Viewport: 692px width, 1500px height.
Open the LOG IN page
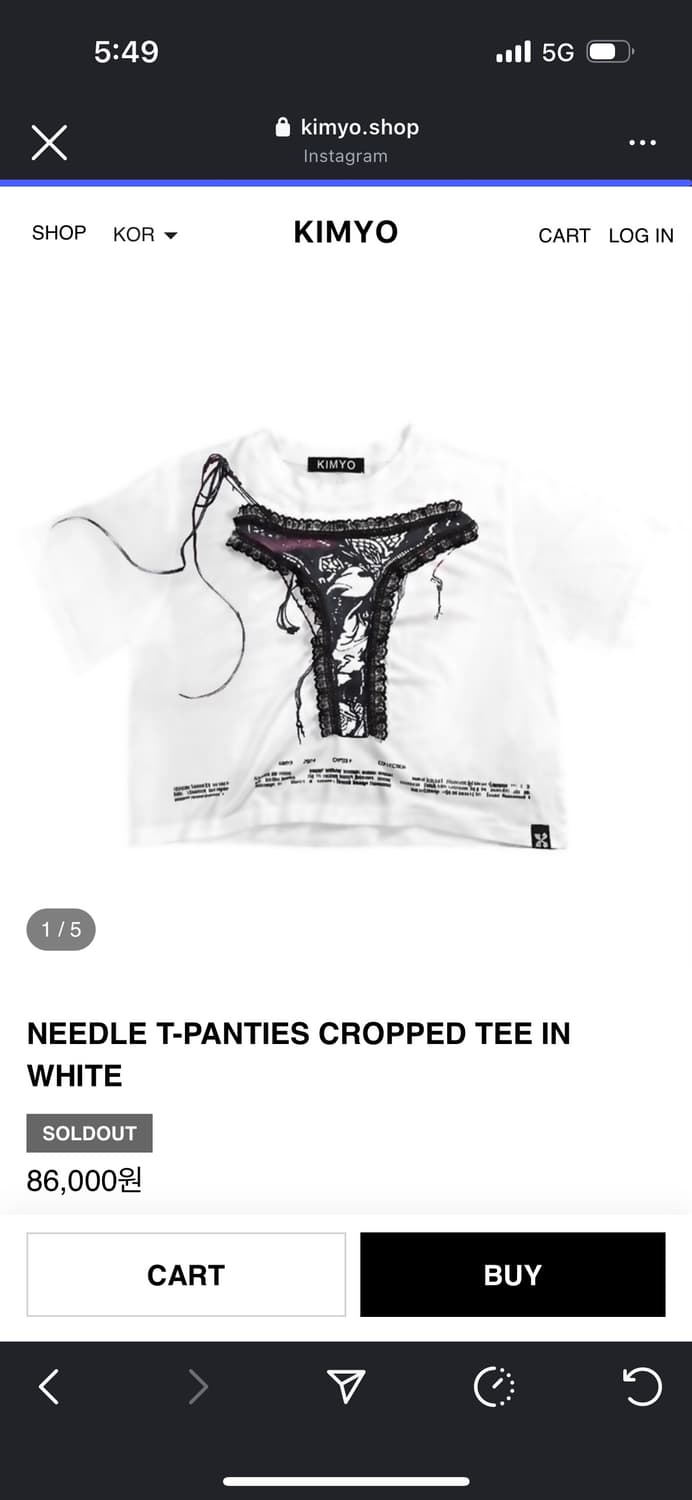[641, 236]
